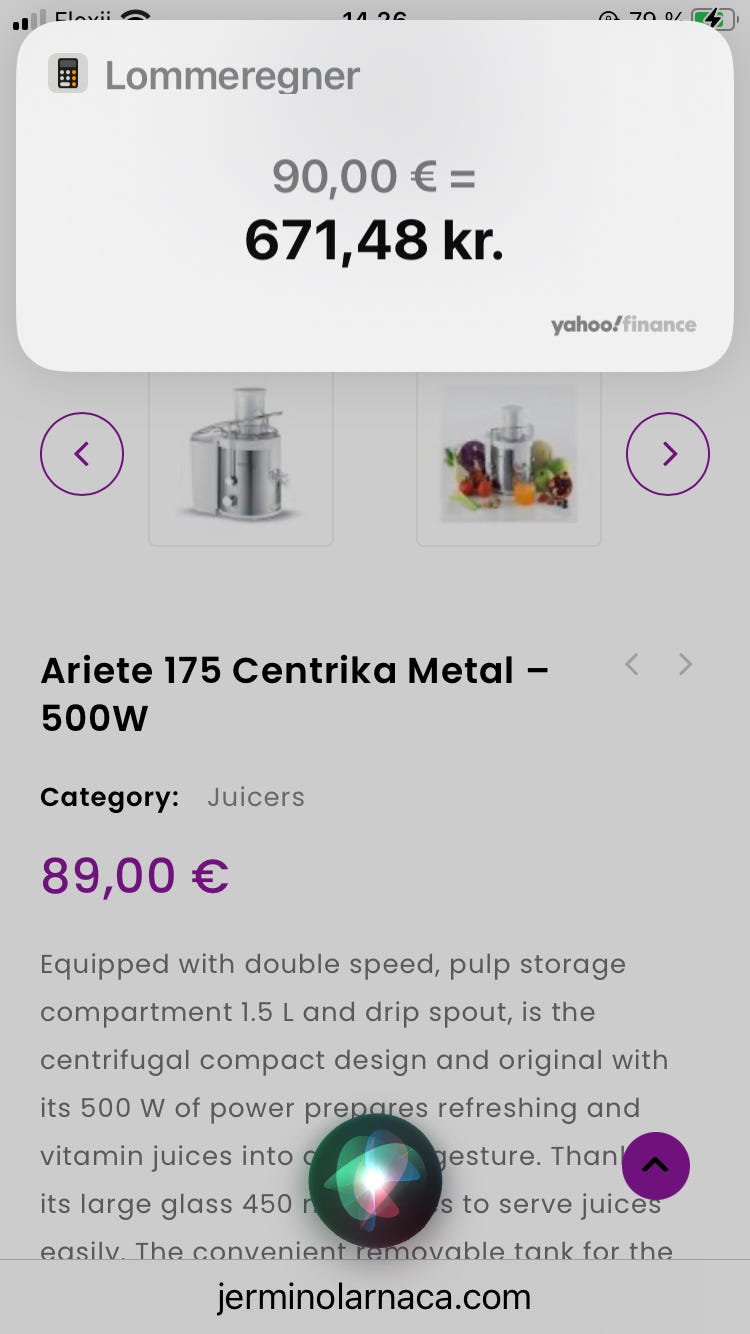Open the Juicers category link
The width and height of the screenshot is (750, 1334).
256,797
